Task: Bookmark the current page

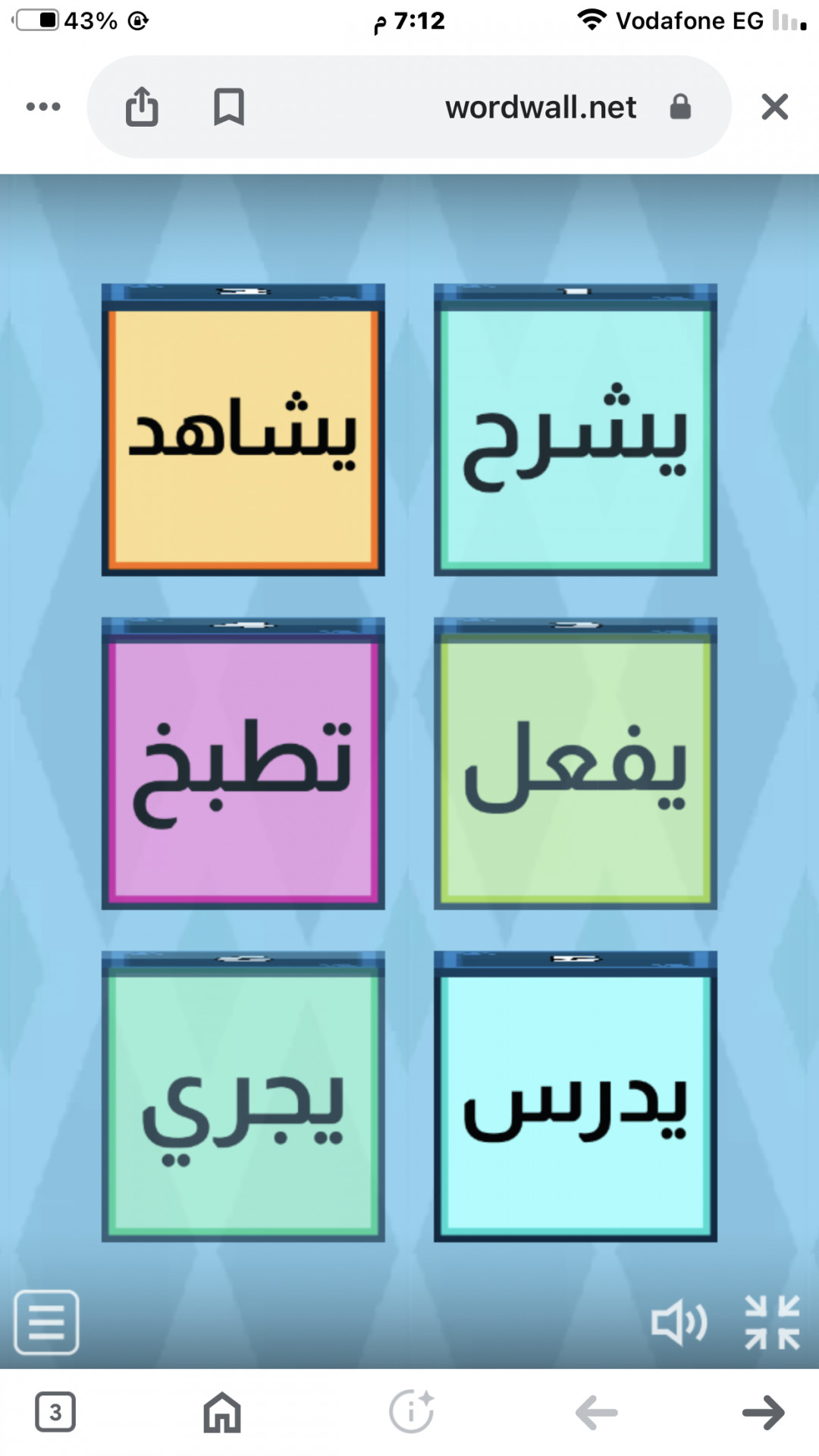Action: pos(228,107)
